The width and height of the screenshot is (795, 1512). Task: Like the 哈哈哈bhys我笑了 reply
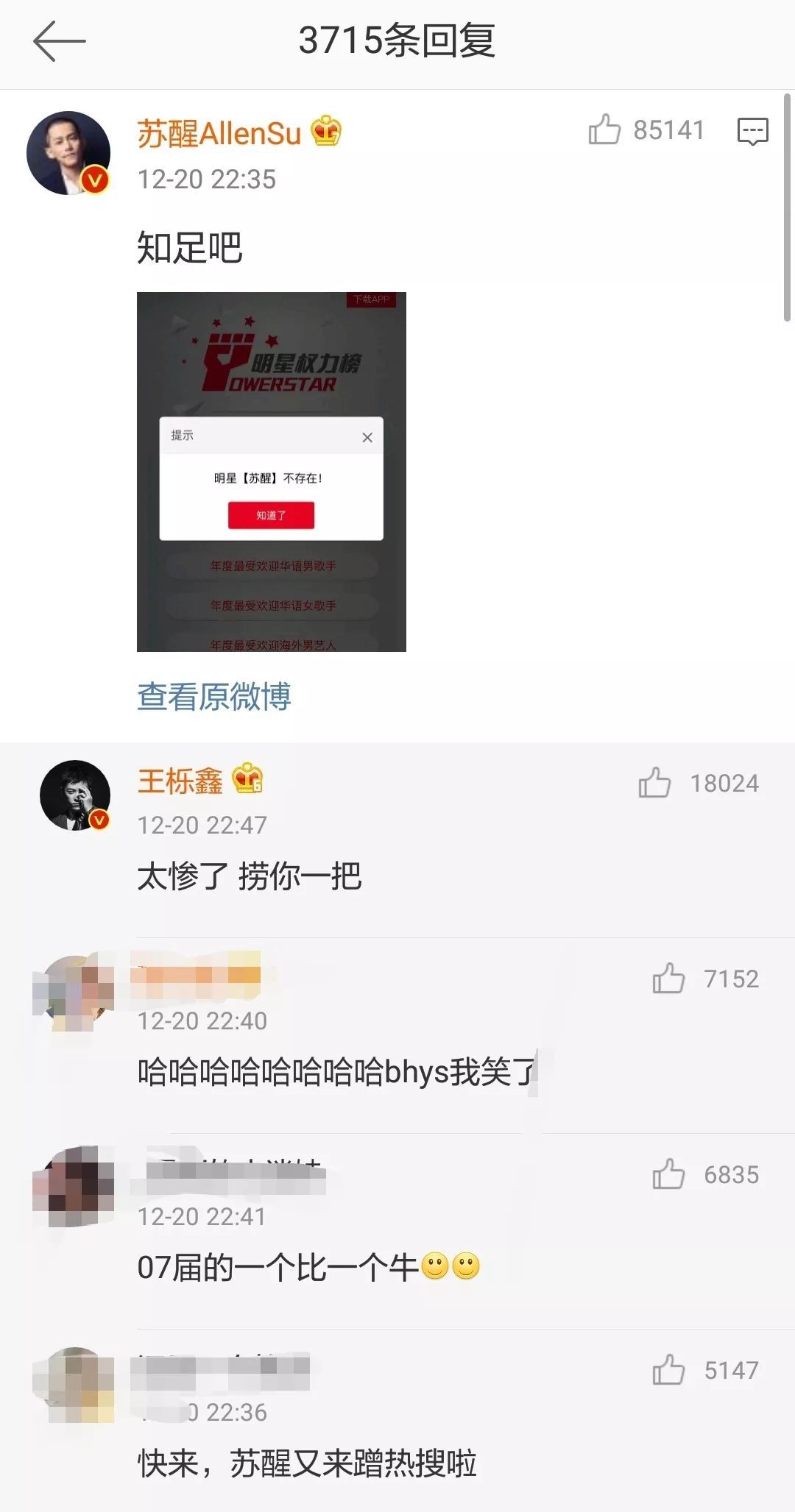[668, 979]
